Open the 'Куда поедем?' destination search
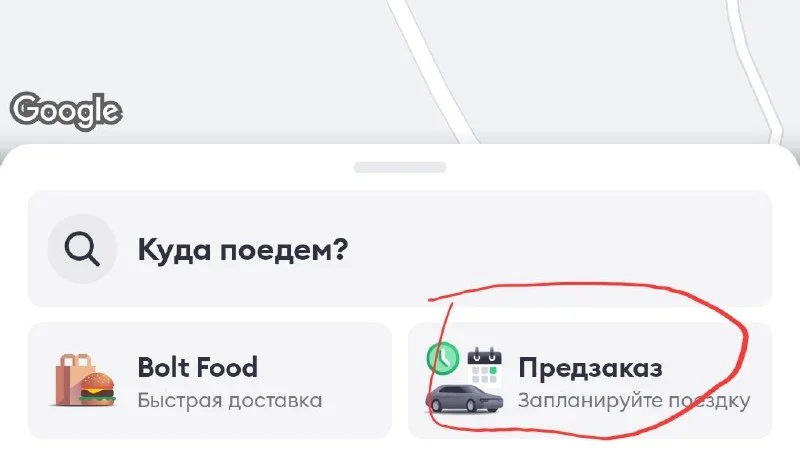 click(400, 248)
